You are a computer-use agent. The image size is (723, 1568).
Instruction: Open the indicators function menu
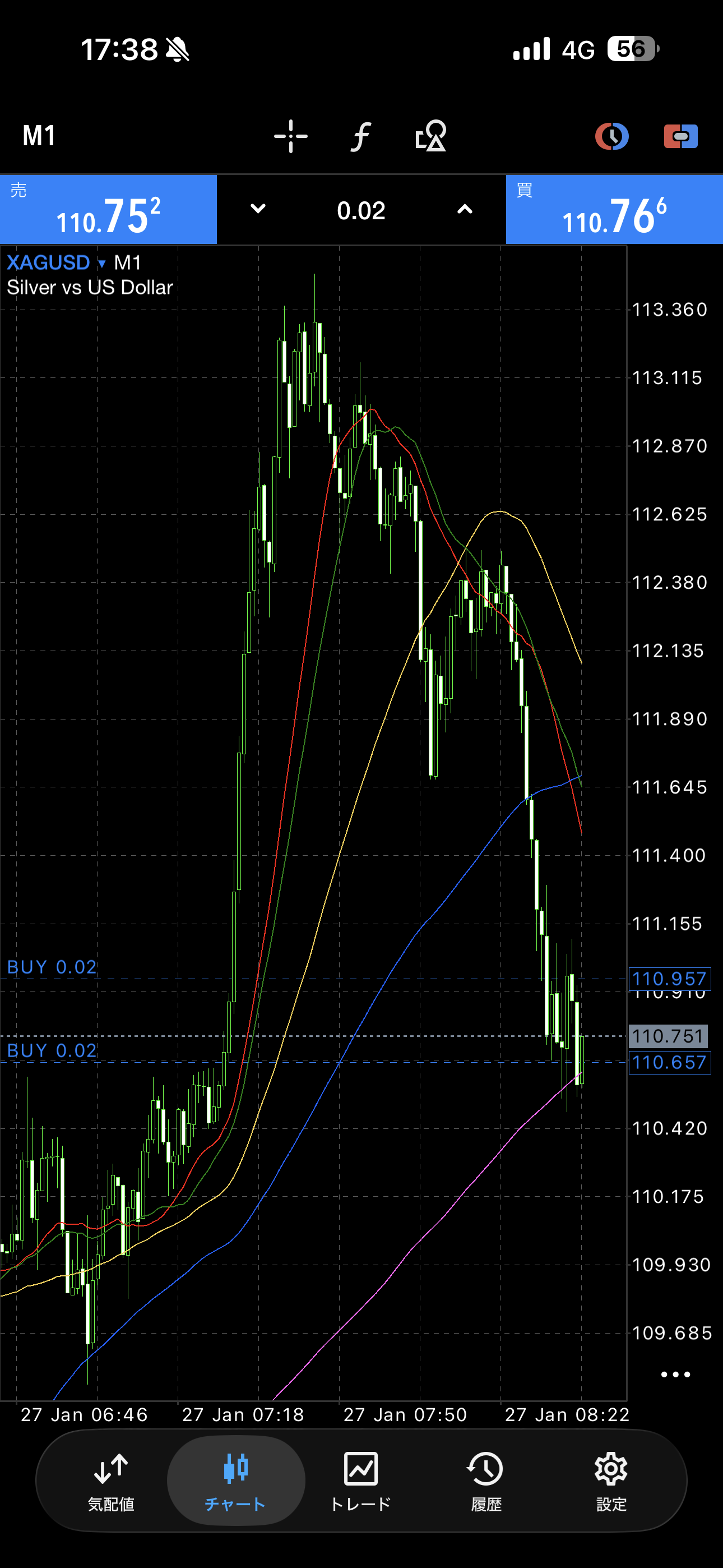360,136
